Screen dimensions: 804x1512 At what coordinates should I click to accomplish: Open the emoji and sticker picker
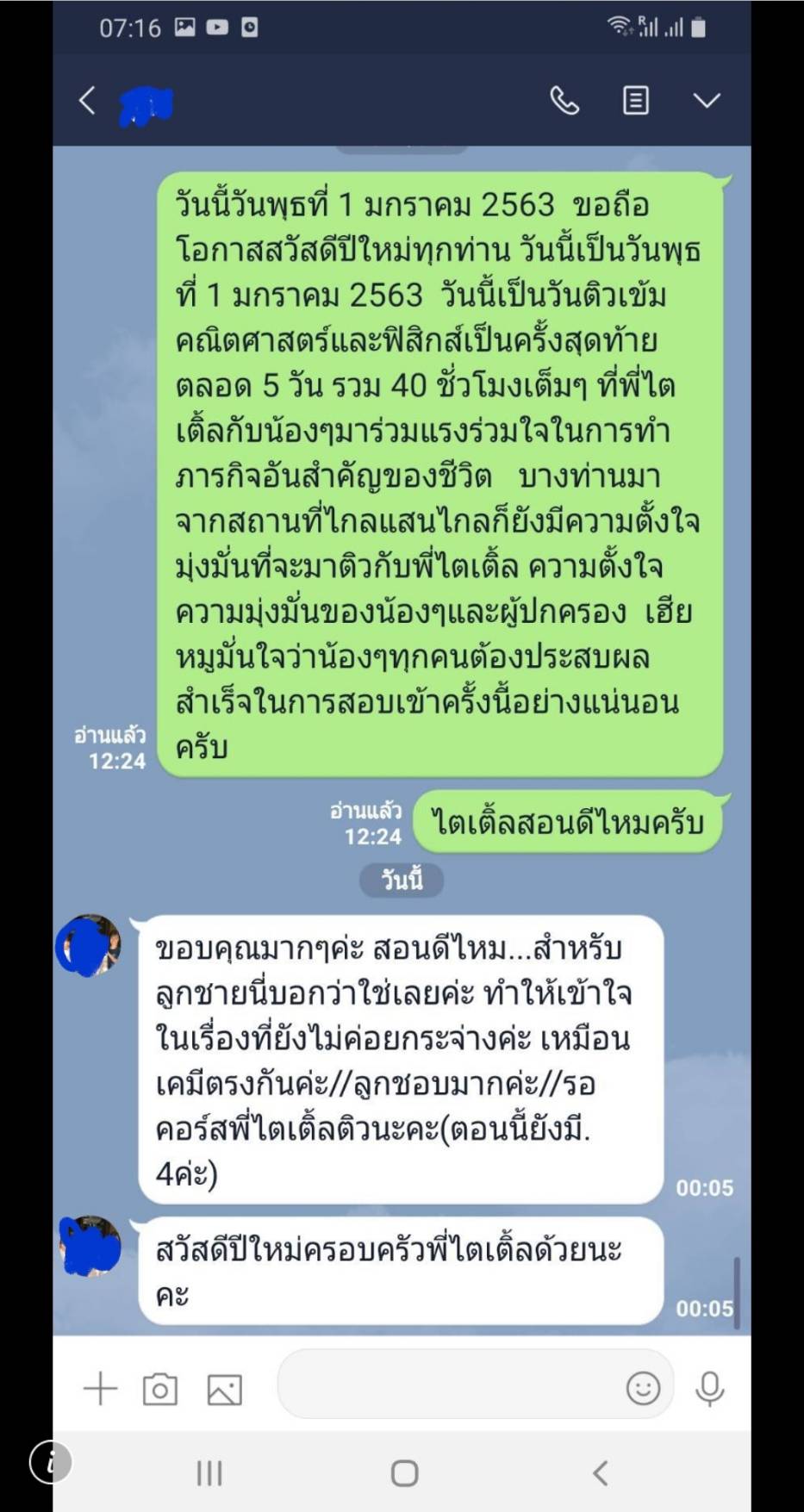tap(643, 1388)
